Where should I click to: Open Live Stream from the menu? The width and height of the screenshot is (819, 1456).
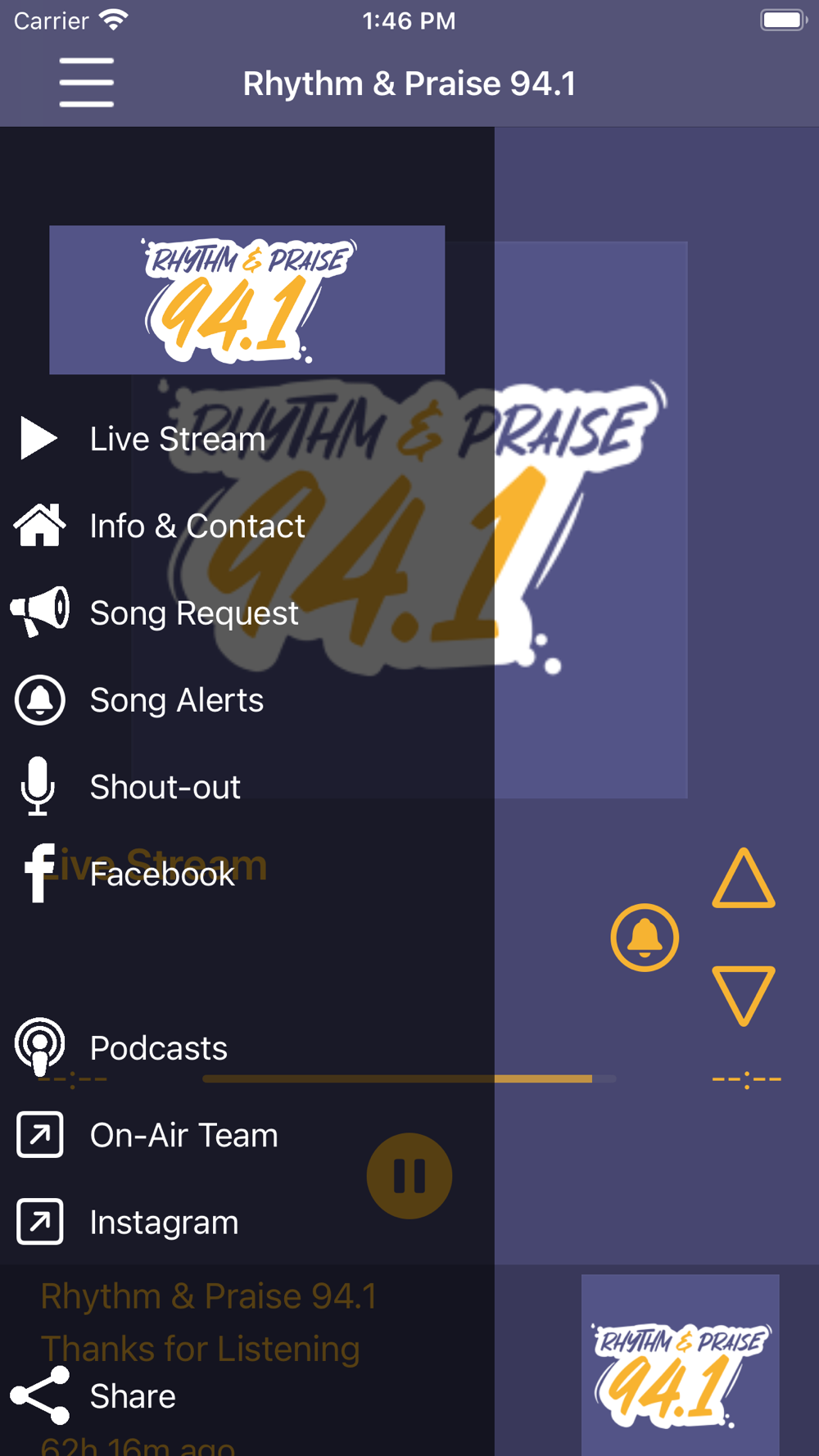247,439
